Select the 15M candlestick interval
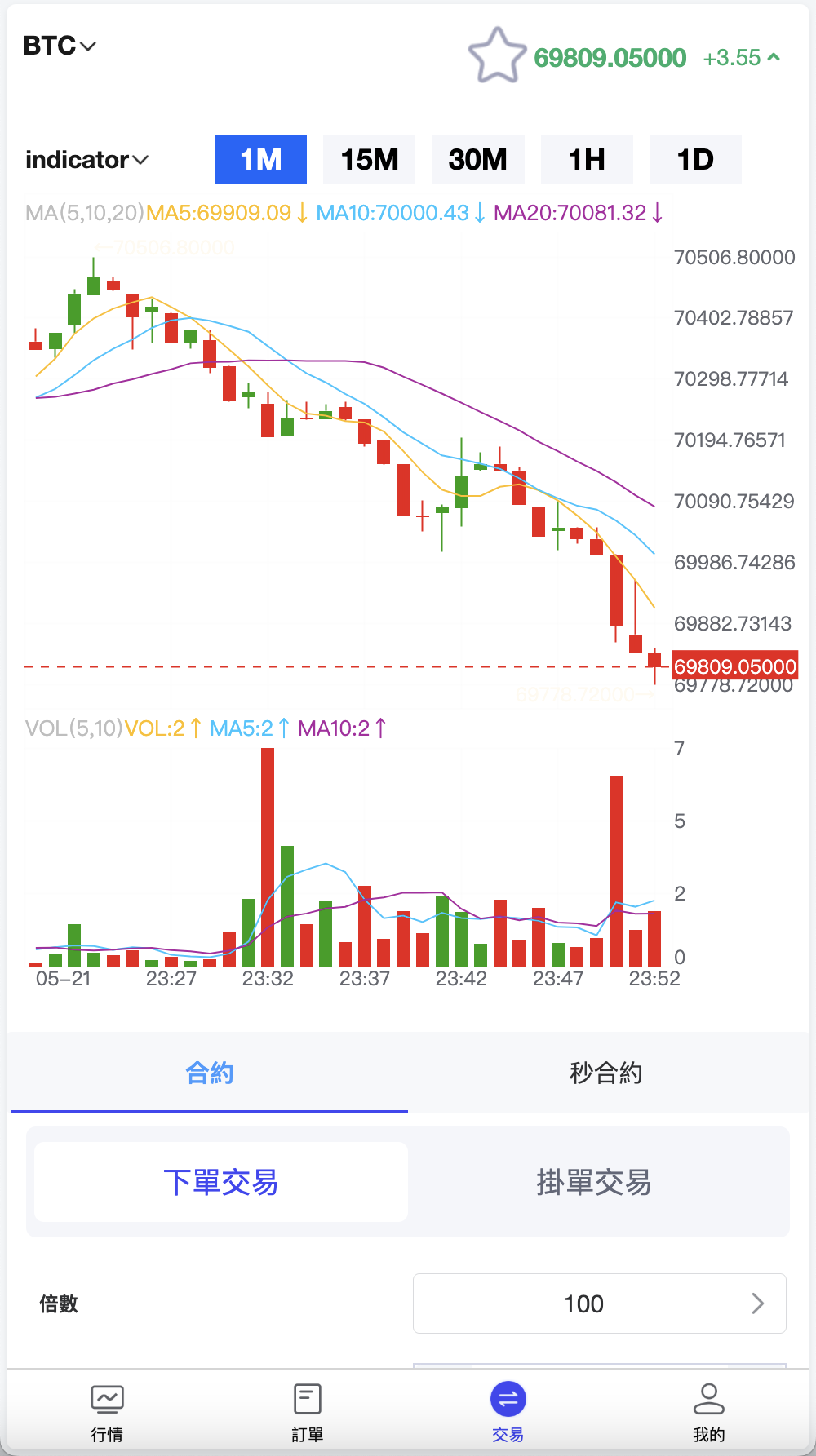The image size is (816, 1456). 369,160
